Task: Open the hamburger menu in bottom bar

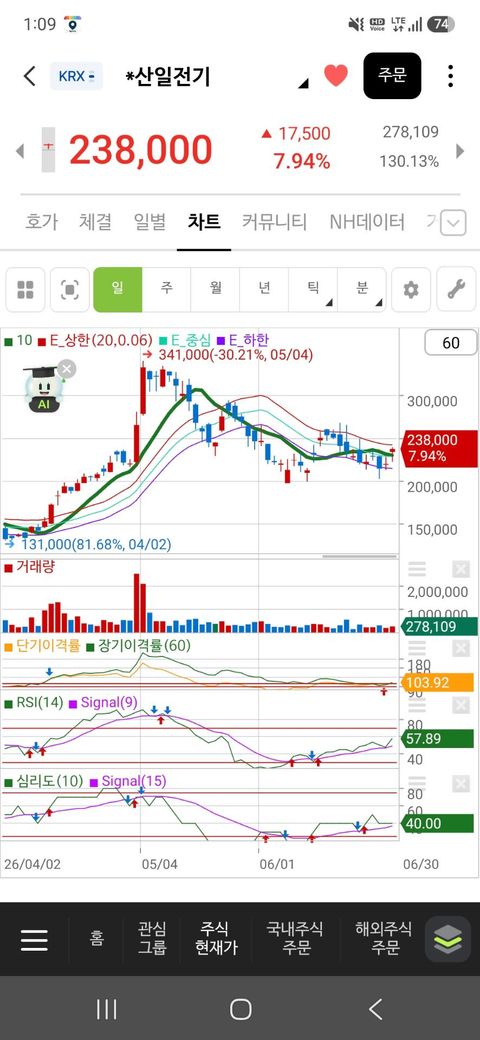Action: pos(34,939)
